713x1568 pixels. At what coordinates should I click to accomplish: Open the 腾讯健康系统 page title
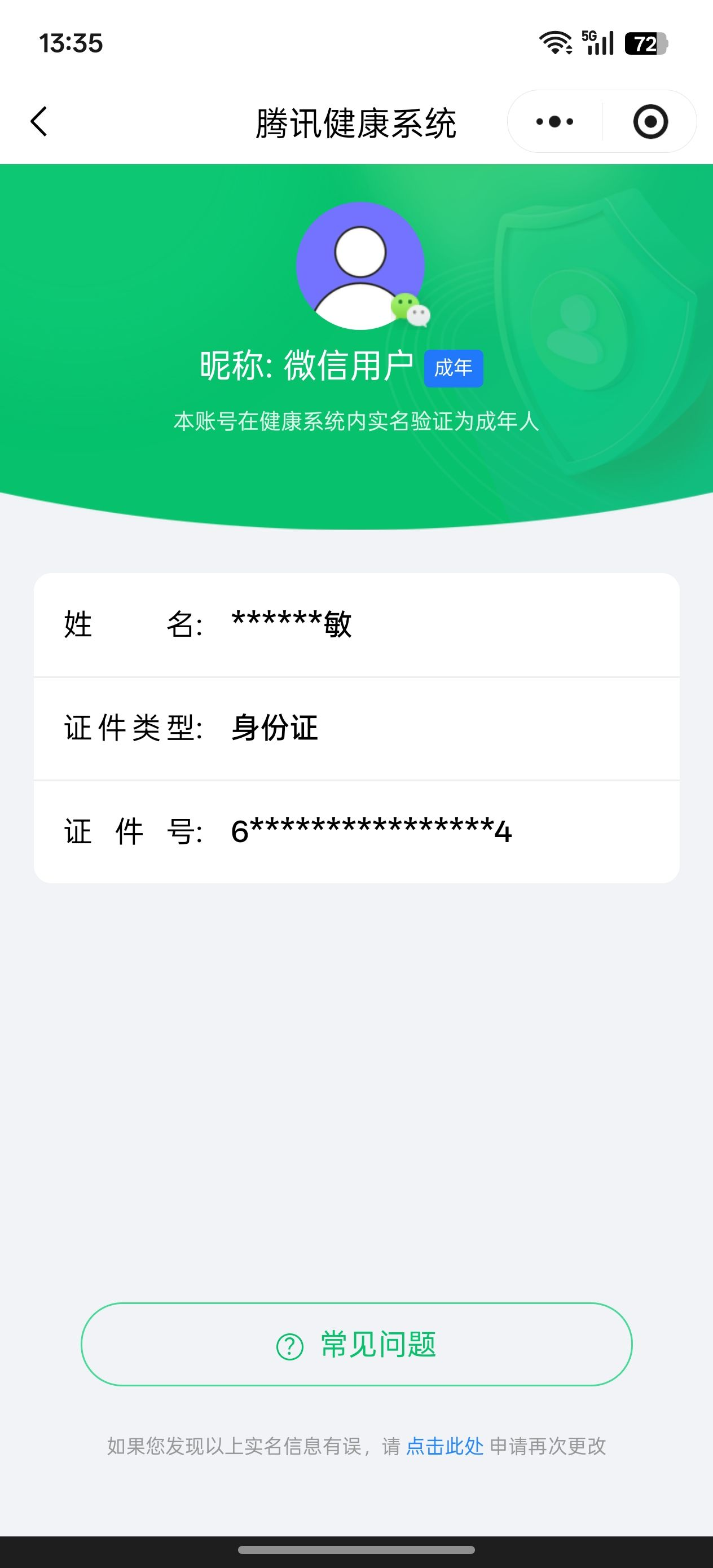coord(356,121)
